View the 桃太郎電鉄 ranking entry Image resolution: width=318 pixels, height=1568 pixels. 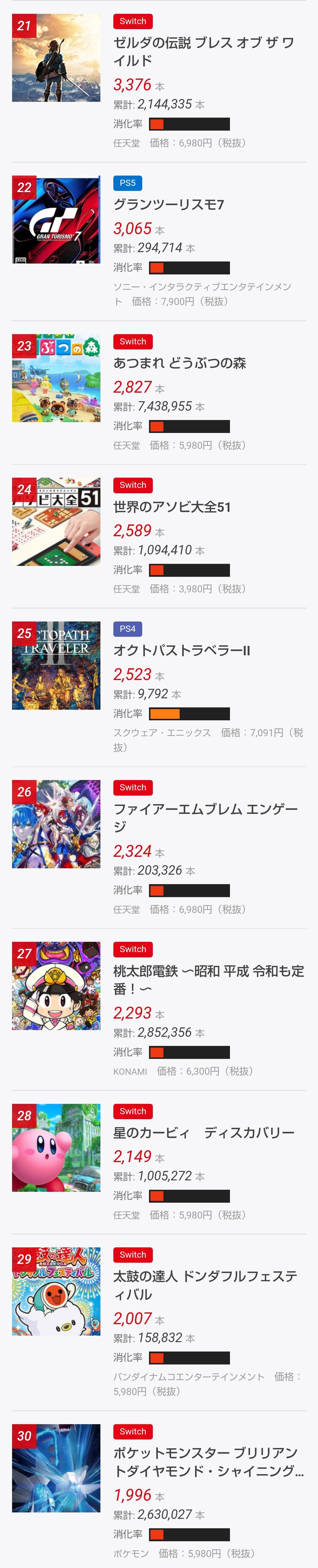click(208, 979)
